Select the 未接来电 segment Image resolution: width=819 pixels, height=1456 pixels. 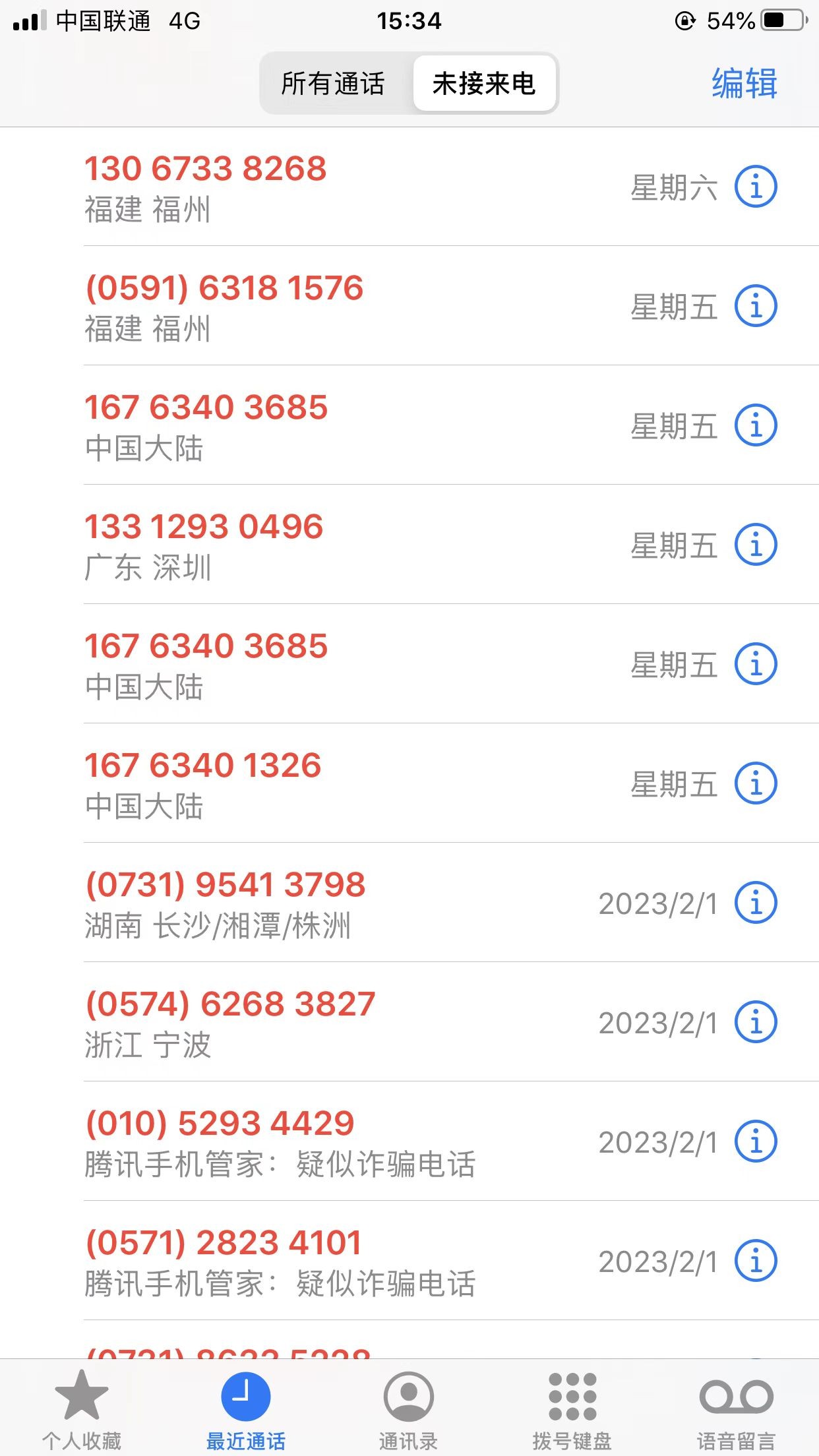[x=484, y=84]
